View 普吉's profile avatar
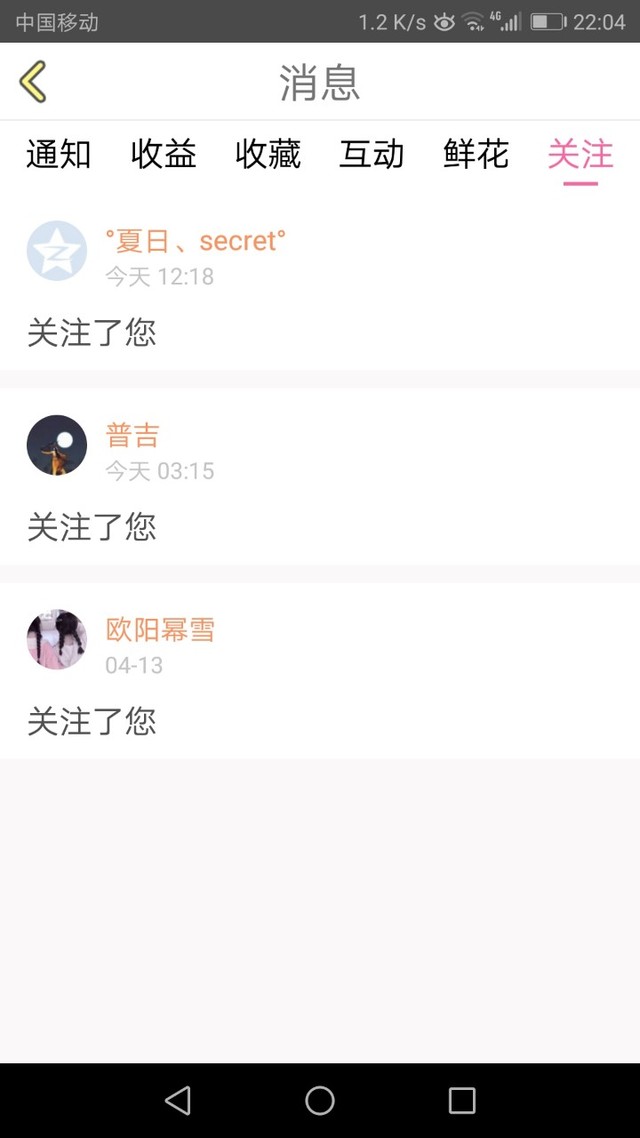Image resolution: width=640 pixels, height=1138 pixels. click(x=57, y=445)
